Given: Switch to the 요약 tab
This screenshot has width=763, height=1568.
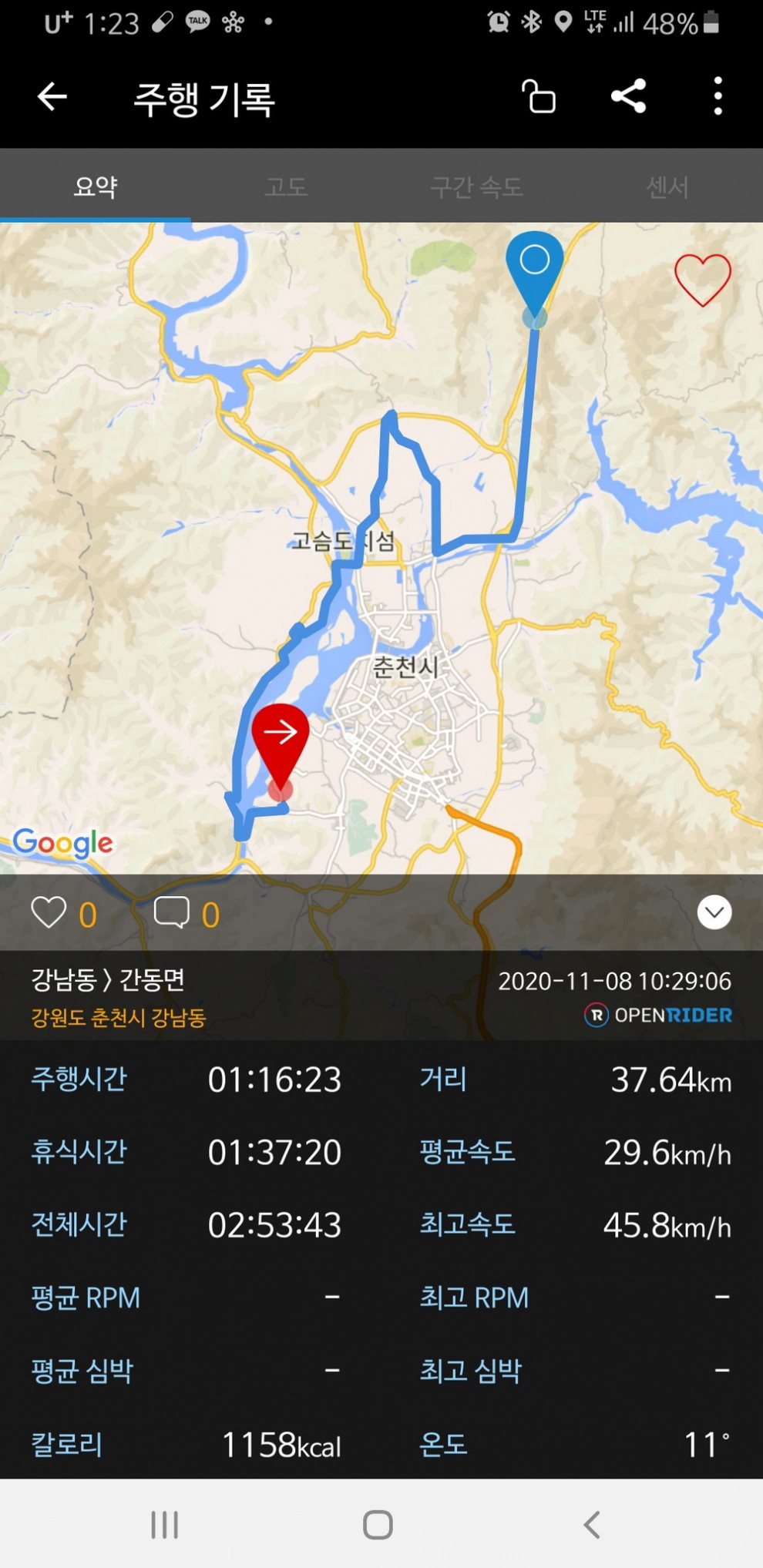Looking at the screenshot, I should pyautogui.click(x=96, y=186).
